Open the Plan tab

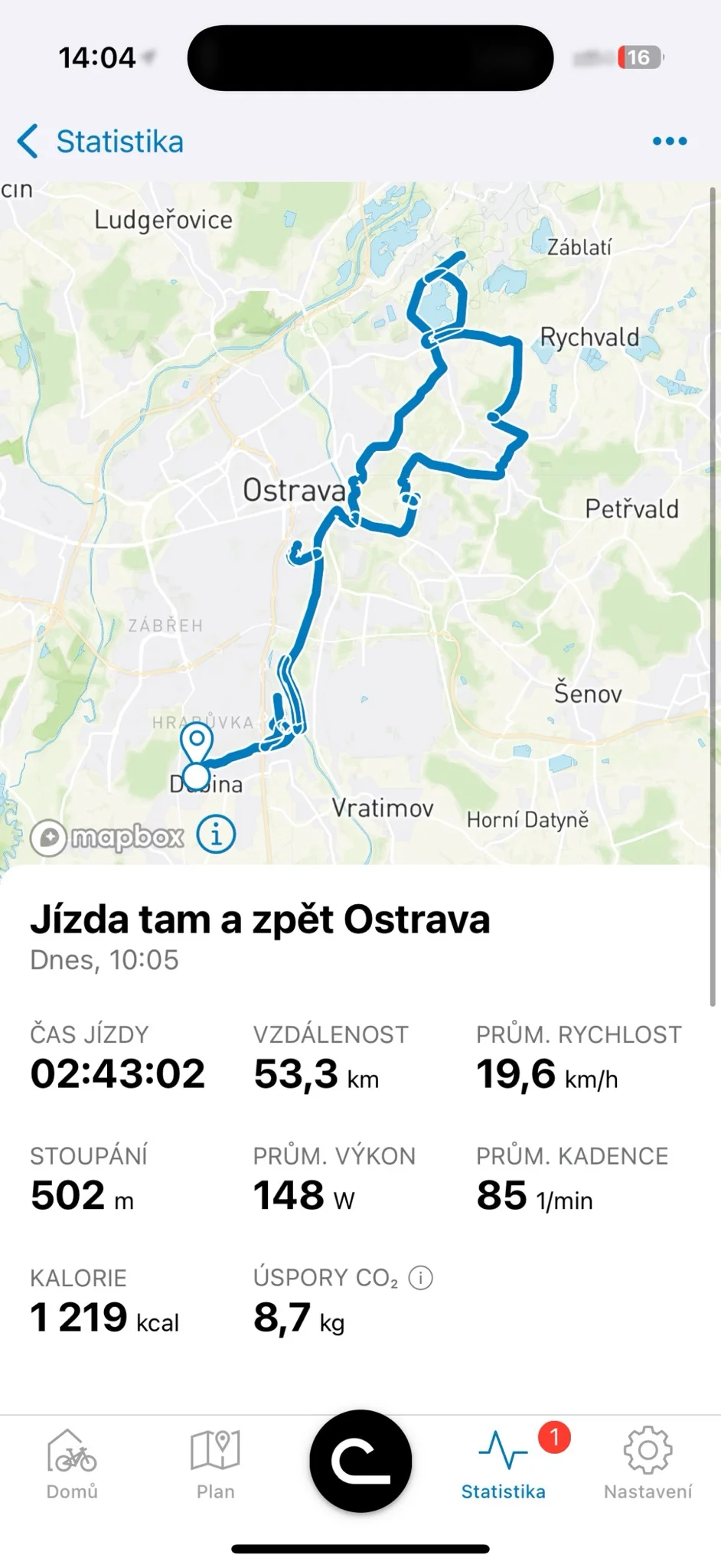(x=215, y=1464)
